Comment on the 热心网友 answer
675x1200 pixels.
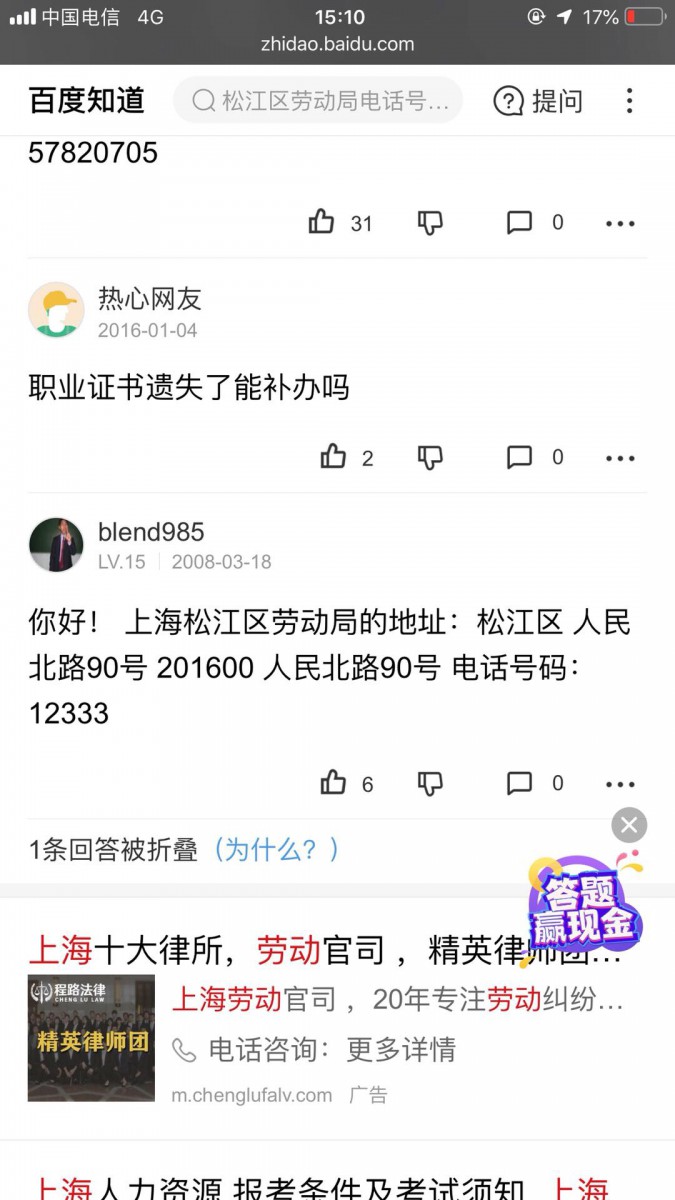click(x=520, y=457)
